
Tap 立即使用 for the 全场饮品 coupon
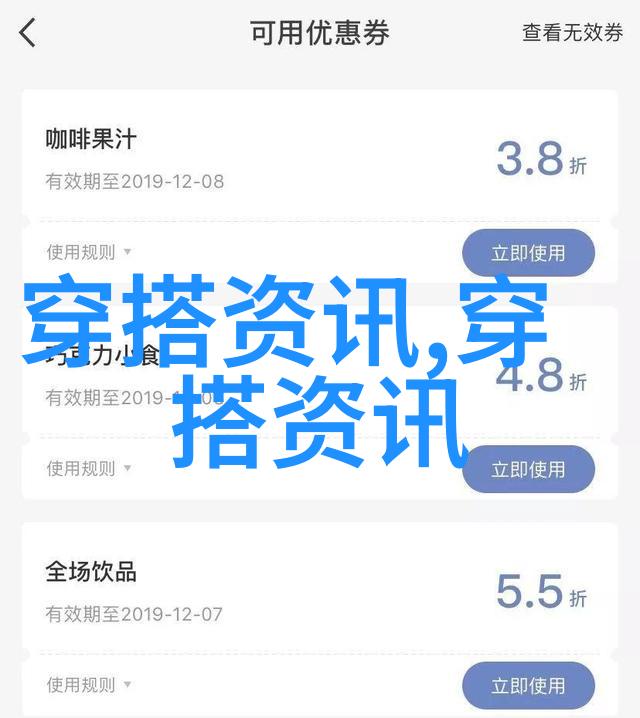coord(528,686)
